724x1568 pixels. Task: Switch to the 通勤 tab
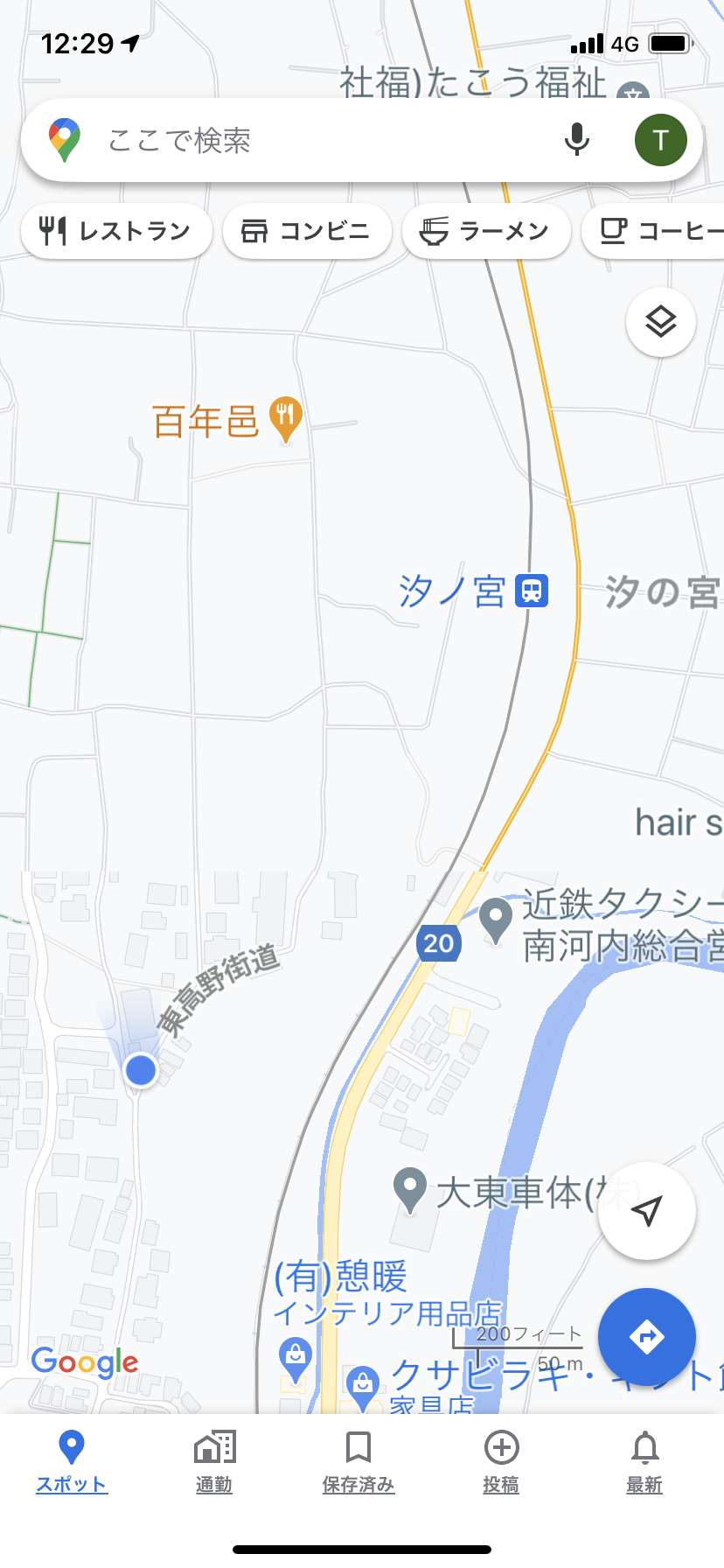point(214,1462)
